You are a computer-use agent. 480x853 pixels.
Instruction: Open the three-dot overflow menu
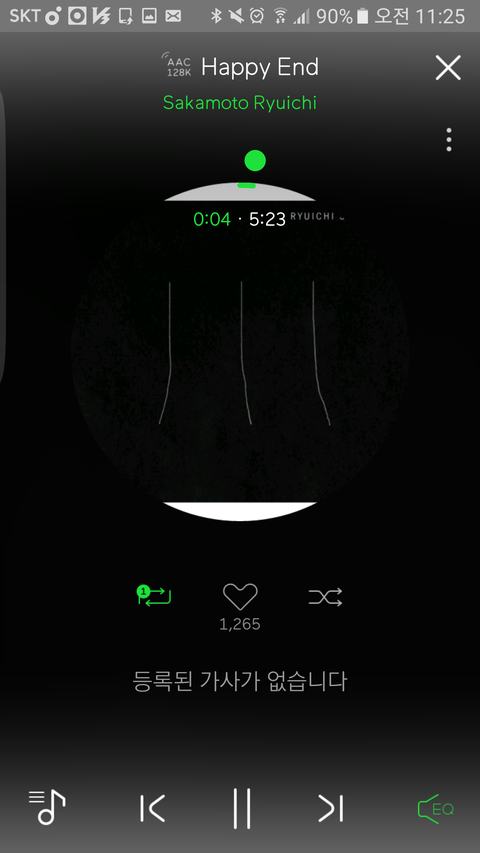click(448, 140)
